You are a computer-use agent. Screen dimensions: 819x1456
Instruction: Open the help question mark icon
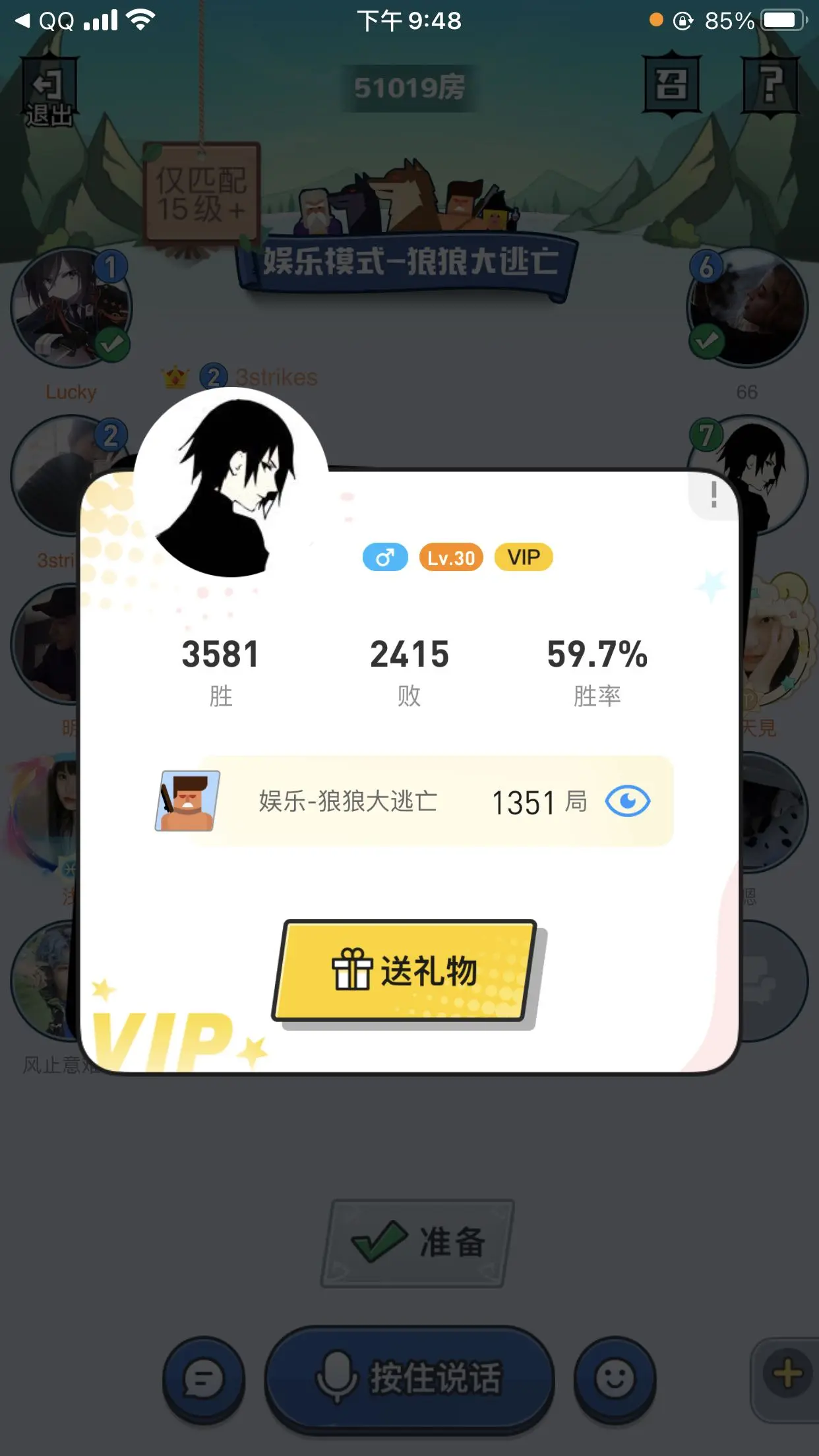[771, 85]
